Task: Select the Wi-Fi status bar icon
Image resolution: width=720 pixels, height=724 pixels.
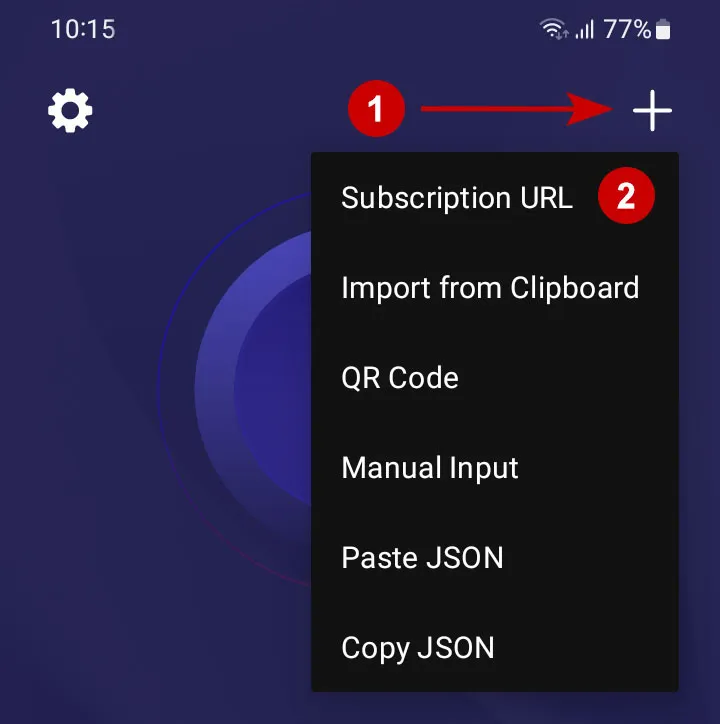Action: [552, 29]
